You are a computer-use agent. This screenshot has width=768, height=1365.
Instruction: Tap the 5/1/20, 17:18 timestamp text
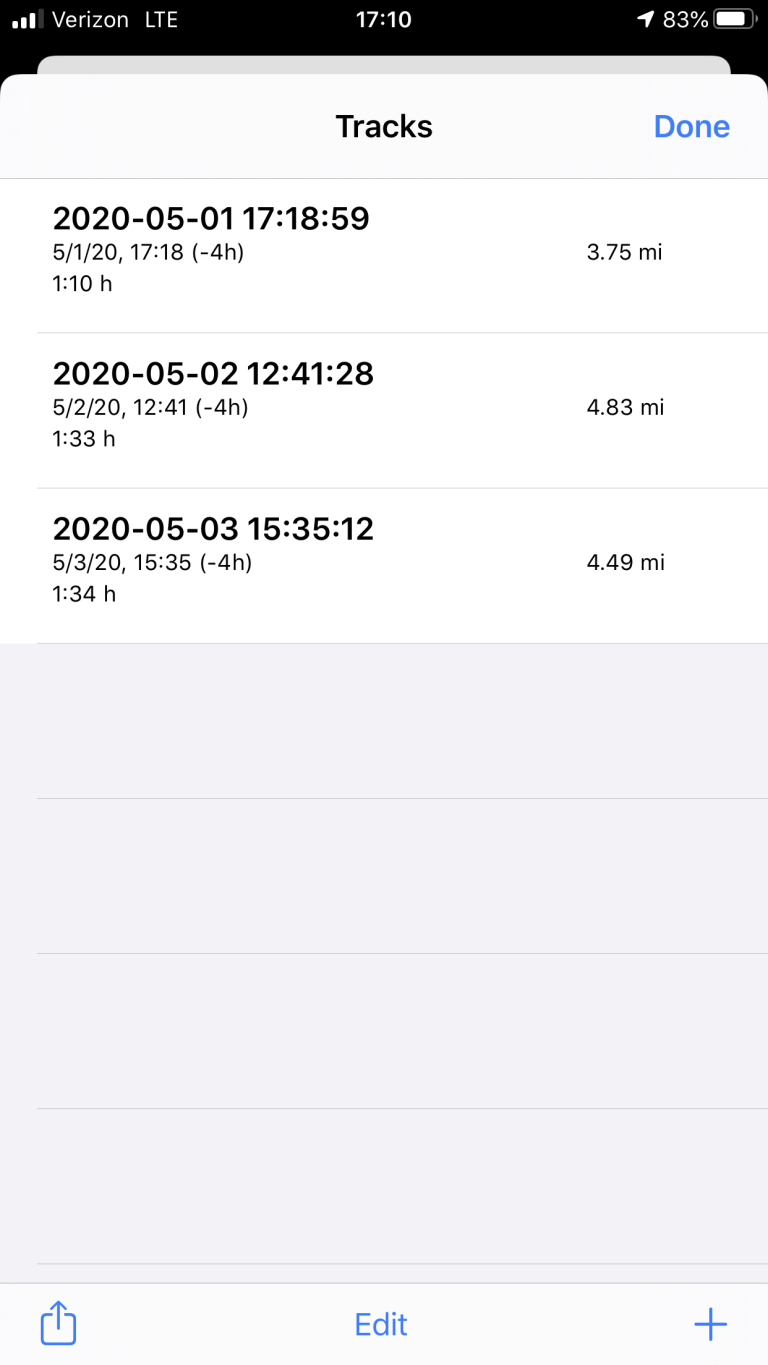tap(152, 251)
